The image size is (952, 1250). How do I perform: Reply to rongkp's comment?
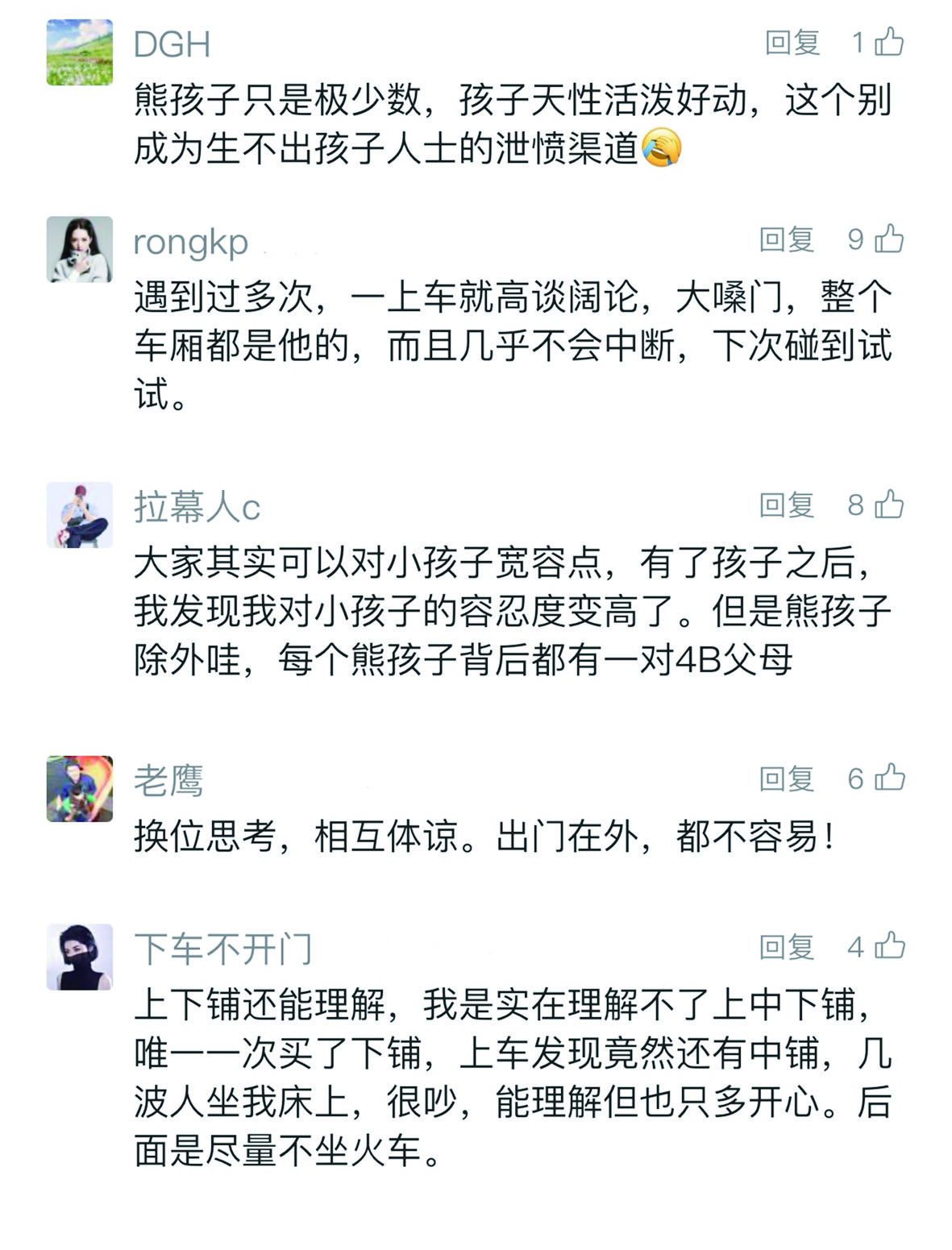coord(786,239)
